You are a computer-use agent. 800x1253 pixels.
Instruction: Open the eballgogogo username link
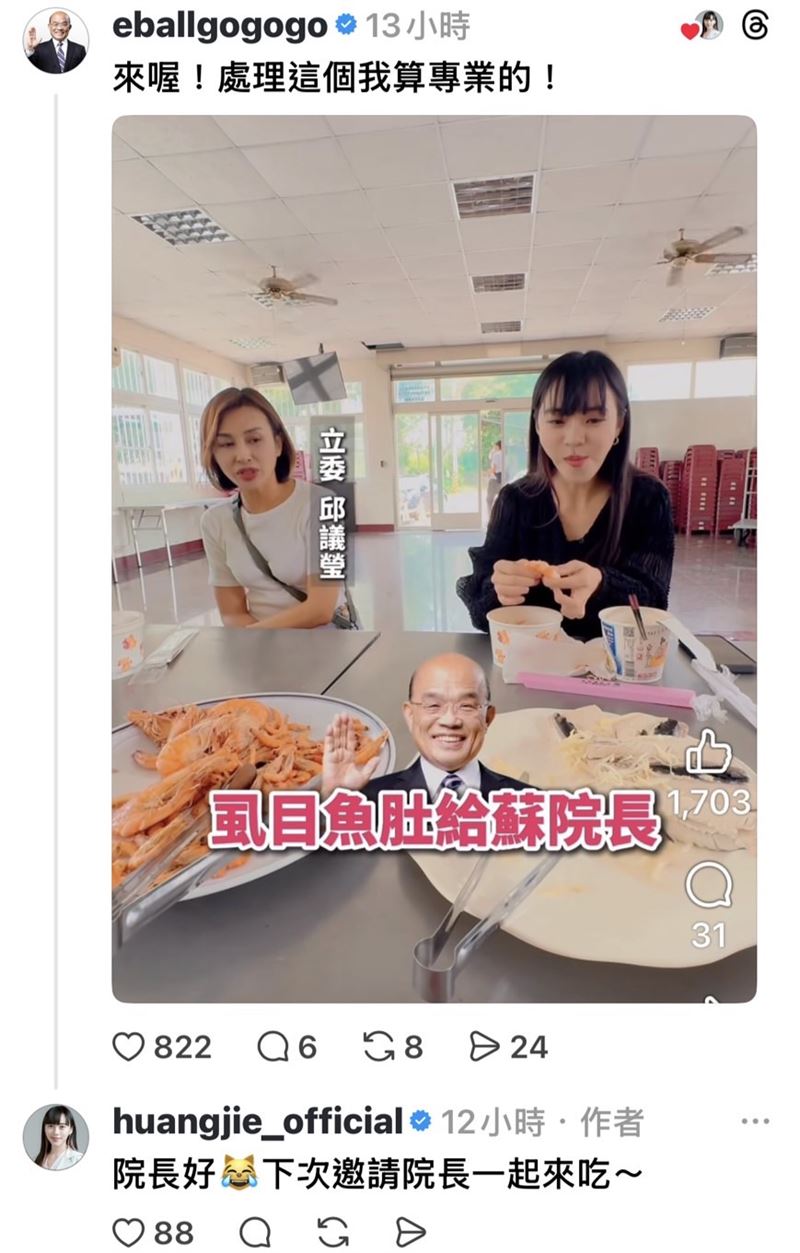(x=219, y=25)
